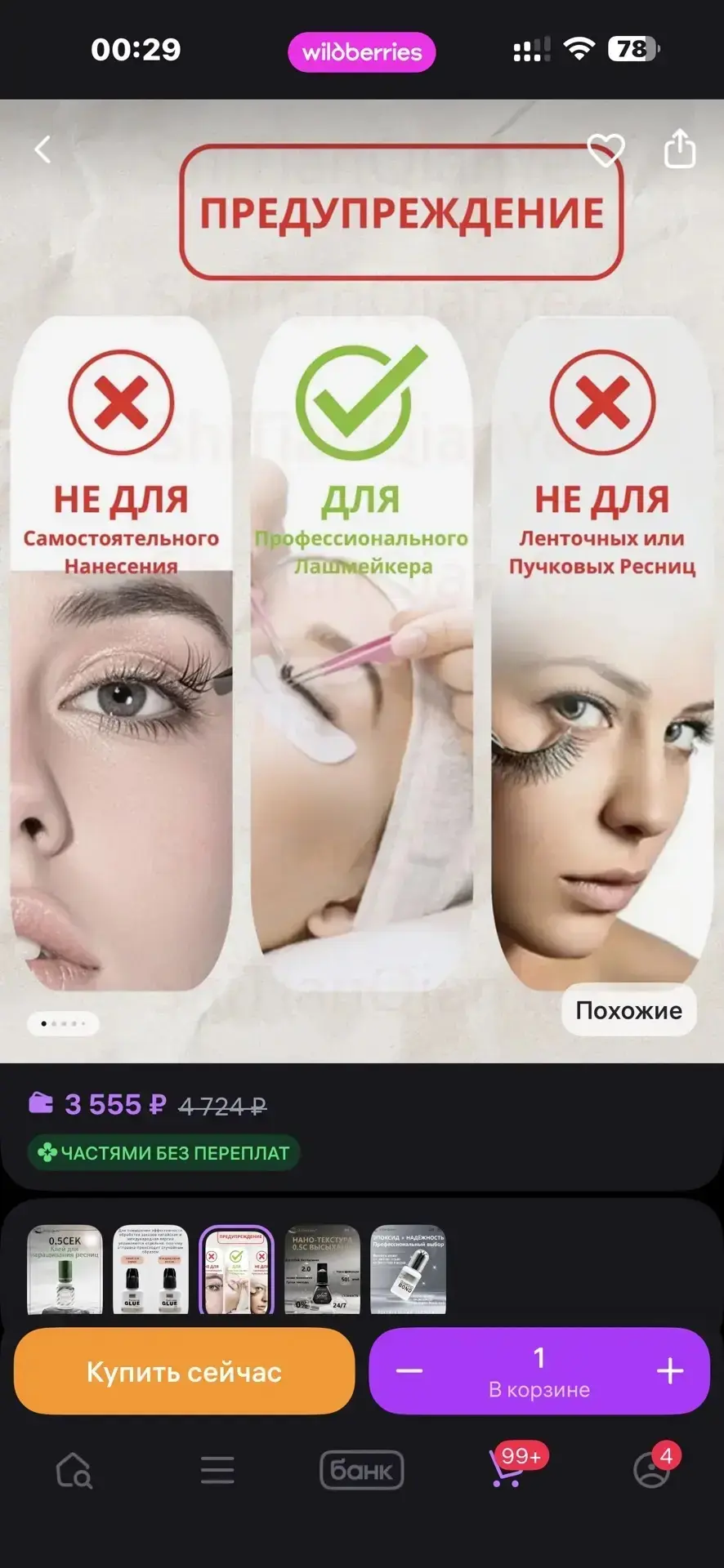Open the home search tab
The image size is (724, 1568).
coord(74,1470)
